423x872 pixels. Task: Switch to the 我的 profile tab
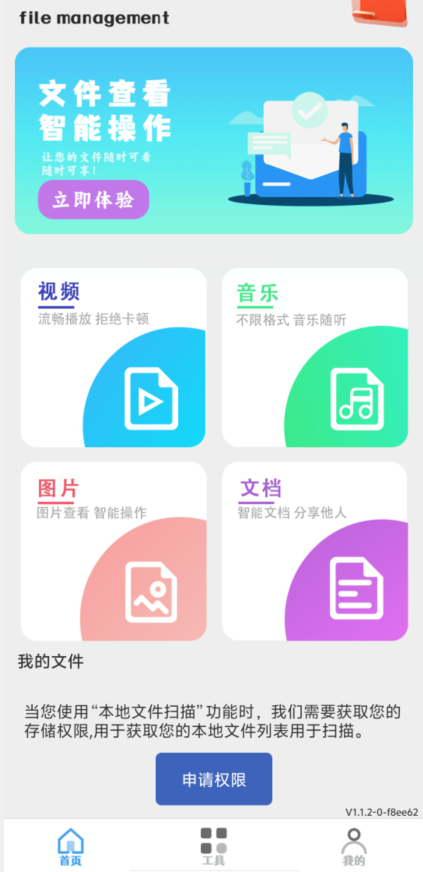(x=354, y=847)
